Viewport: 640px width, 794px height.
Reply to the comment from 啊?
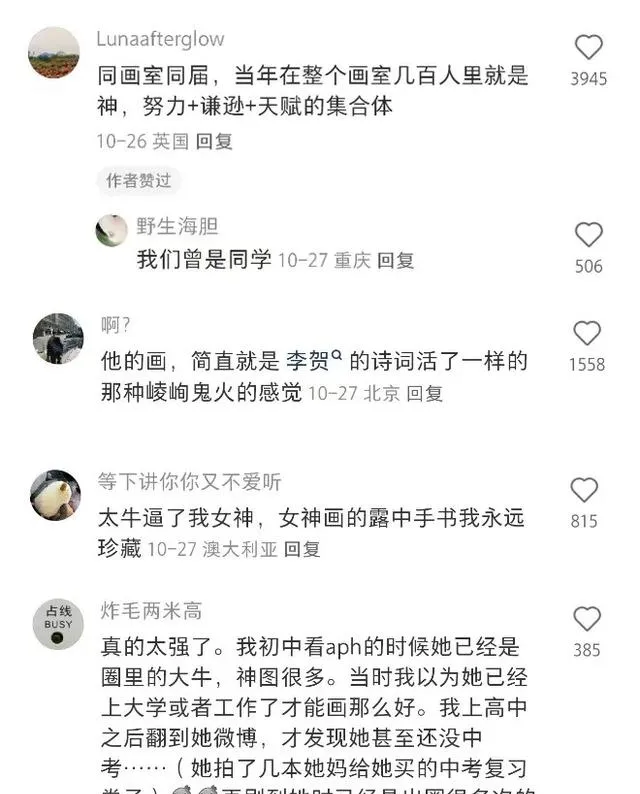[425, 394]
